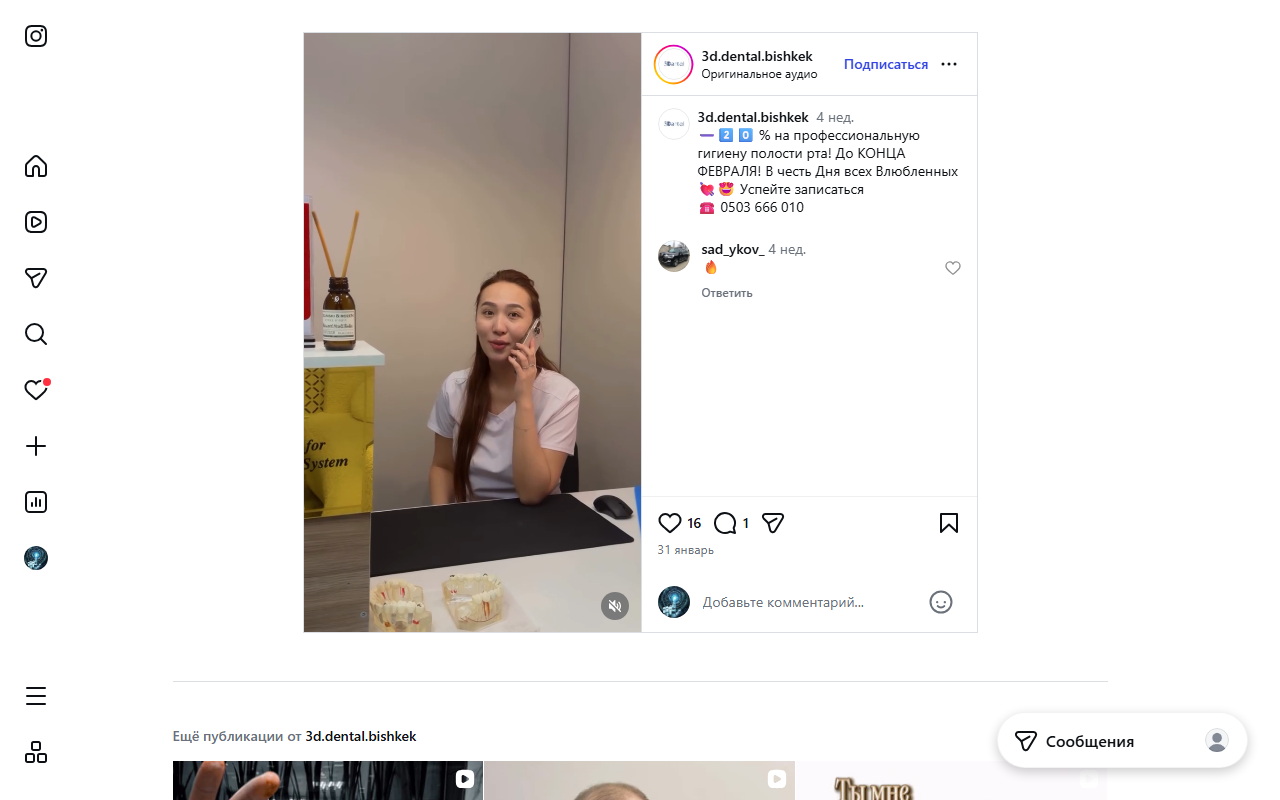
Task: Open the hamburger More menu
Action: tap(36, 696)
